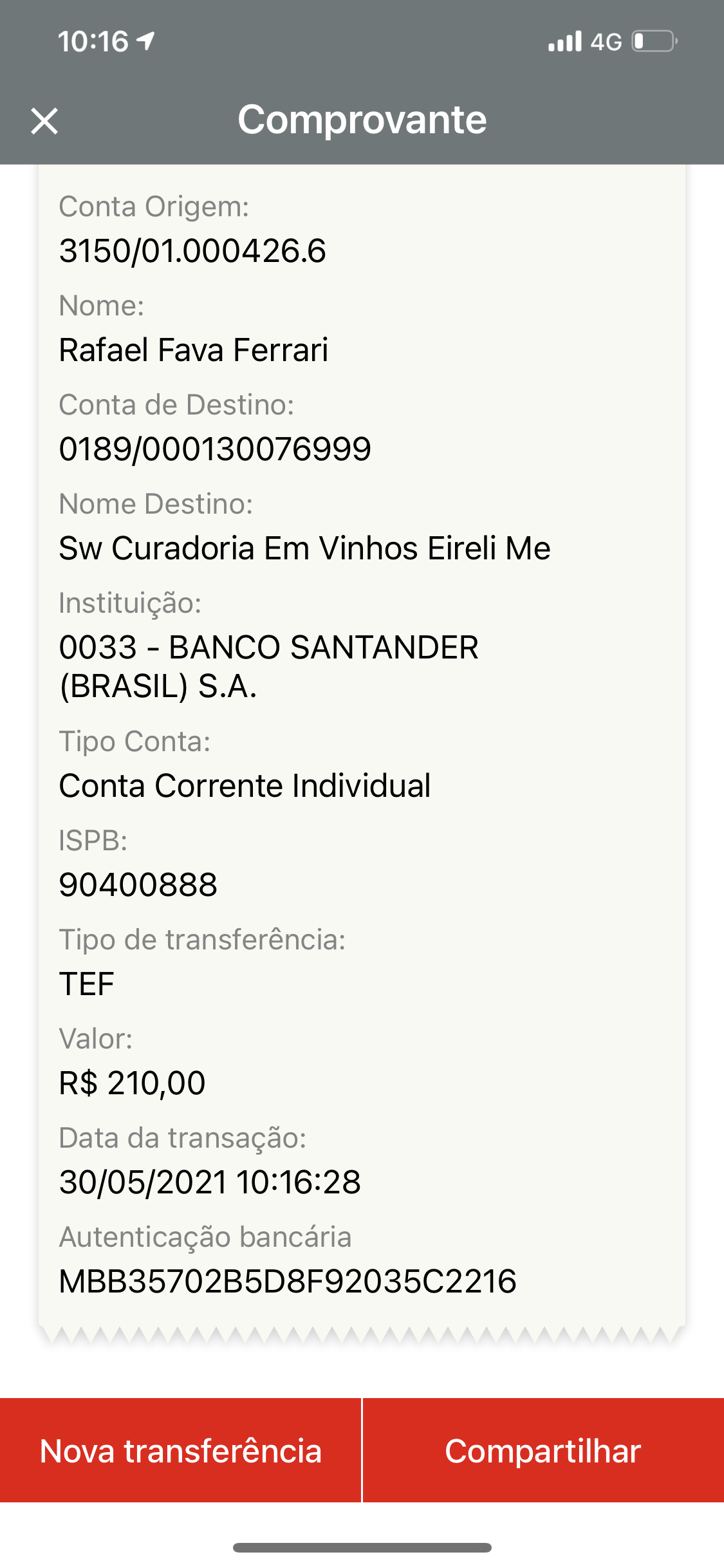Share the receipt with Compartilhar
The width and height of the screenshot is (724, 1568).
tap(543, 1451)
